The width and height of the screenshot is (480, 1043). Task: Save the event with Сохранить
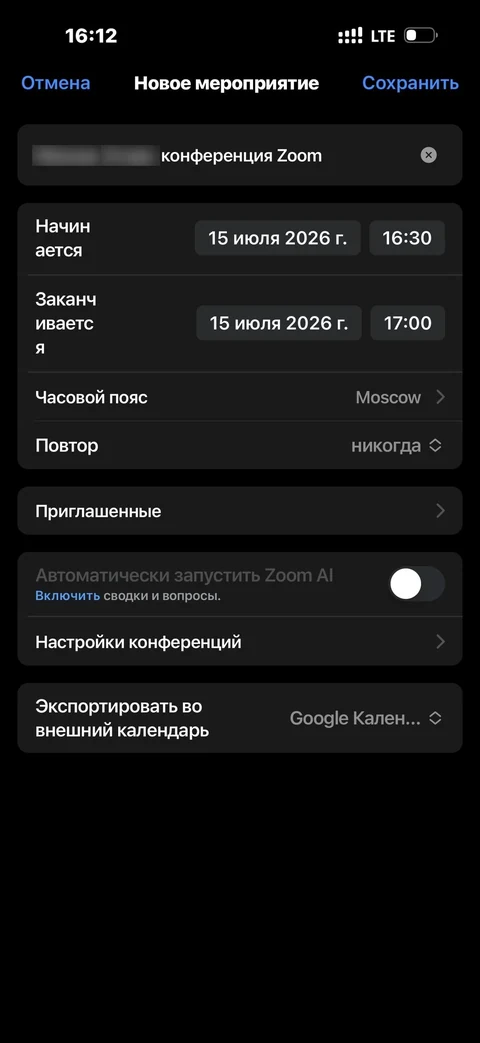pos(410,83)
